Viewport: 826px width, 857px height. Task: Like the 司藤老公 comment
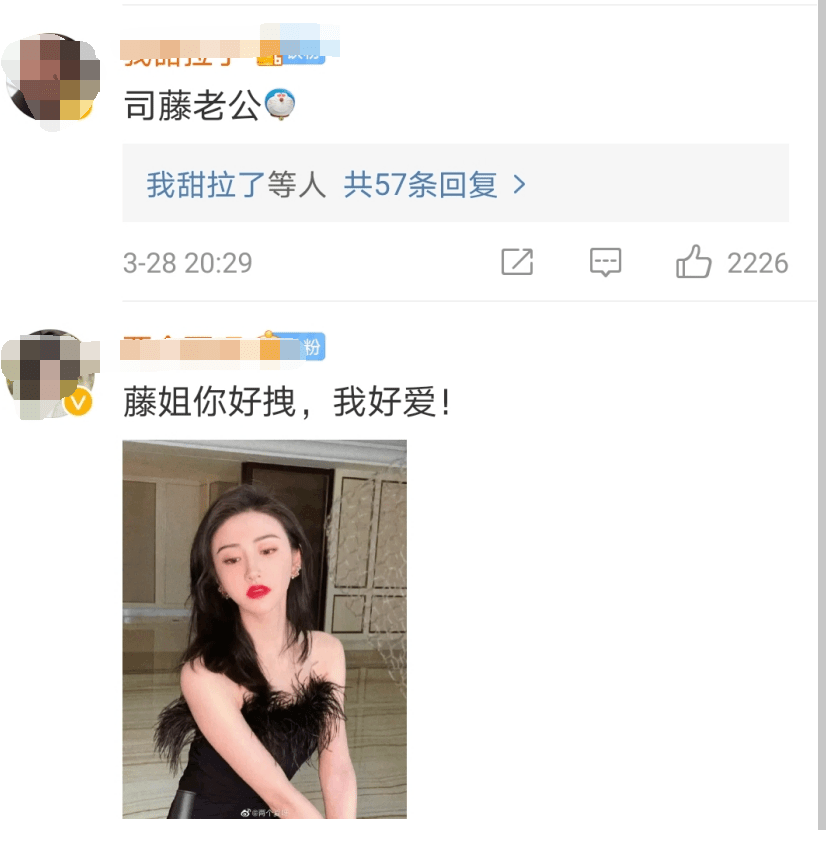[694, 263]
